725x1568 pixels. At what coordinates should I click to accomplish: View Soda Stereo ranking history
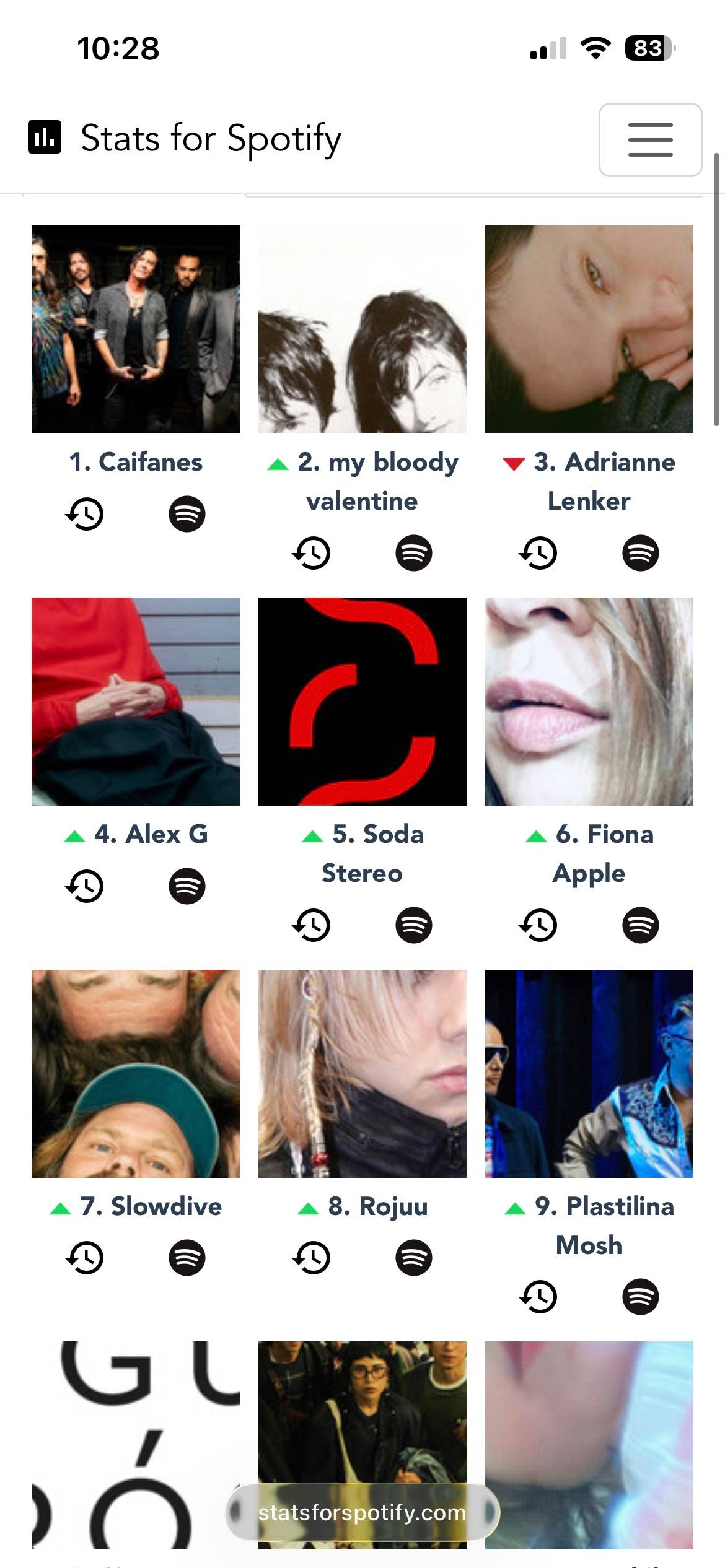(311, 925)
